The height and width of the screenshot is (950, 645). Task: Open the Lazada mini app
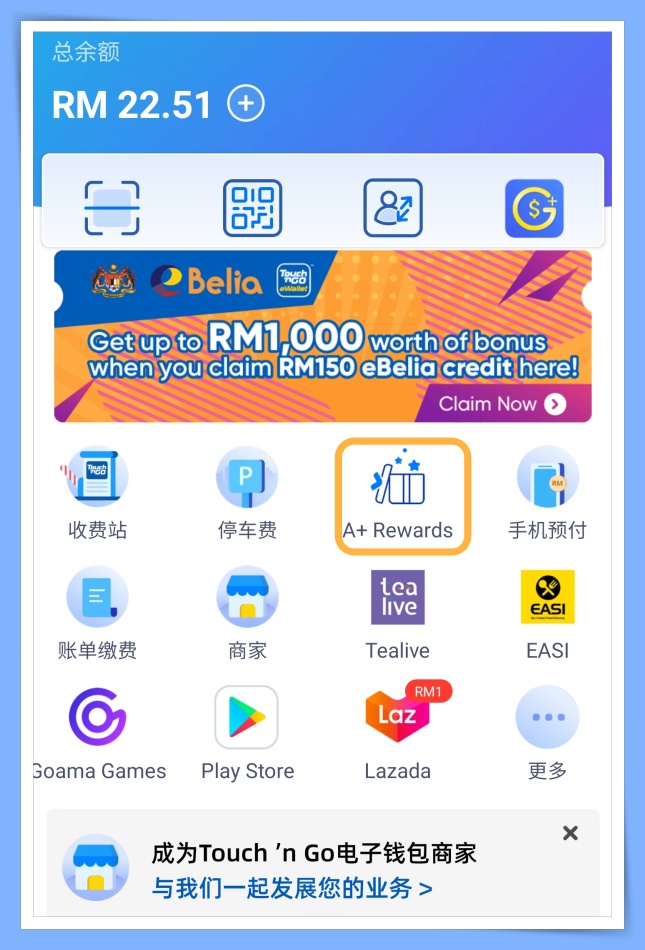pyautogui.click(x=397, y=734)
